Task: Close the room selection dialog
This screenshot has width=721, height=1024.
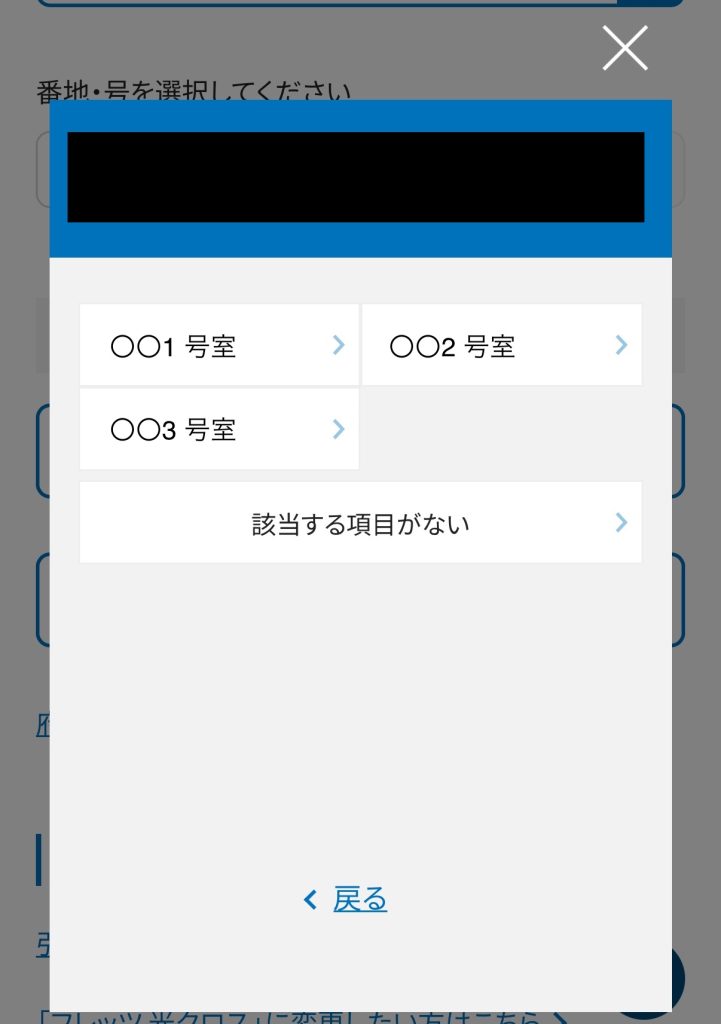Action: pos(625,48)
